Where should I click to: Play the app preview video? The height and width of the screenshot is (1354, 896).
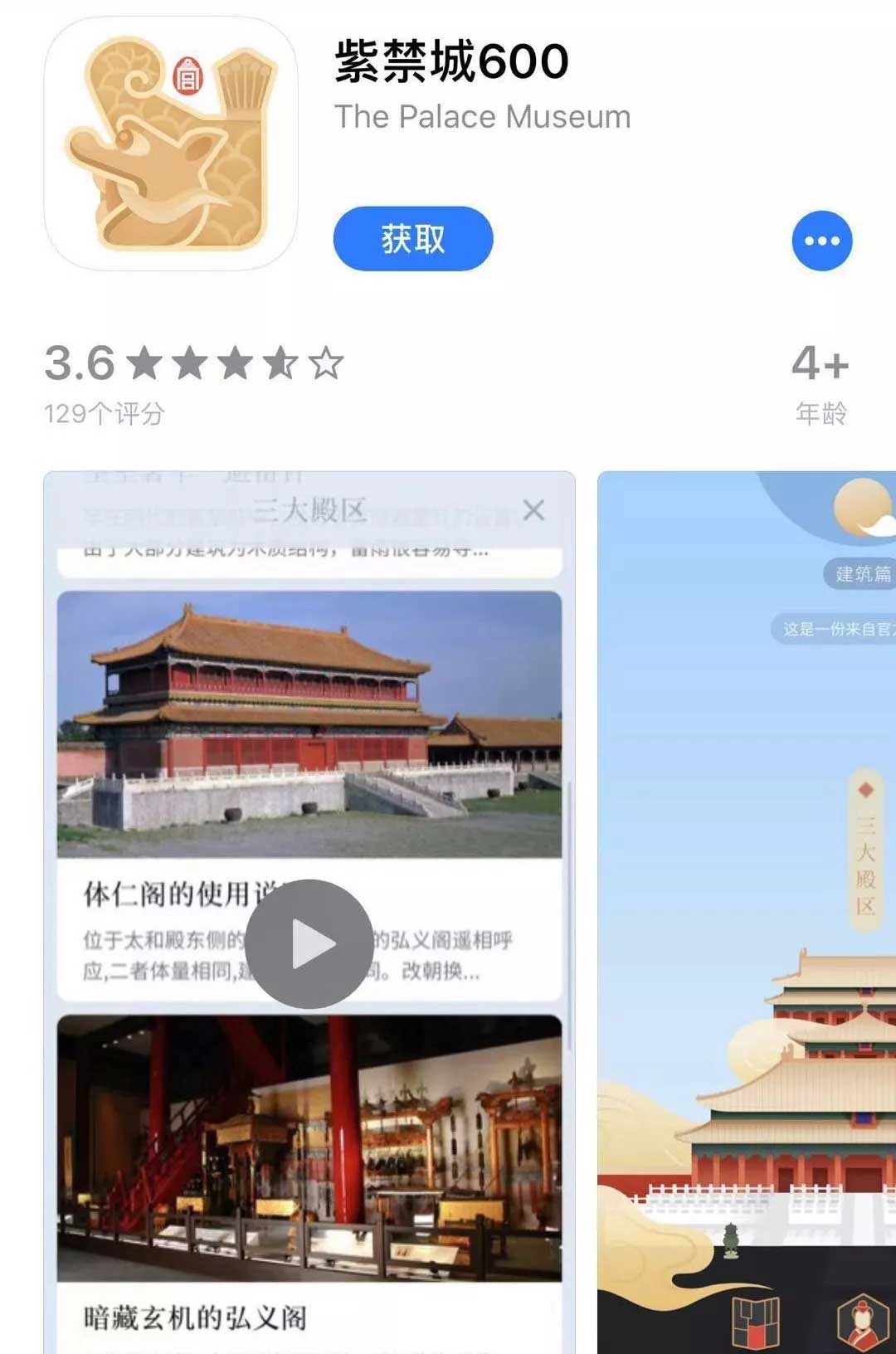(309, 944)
